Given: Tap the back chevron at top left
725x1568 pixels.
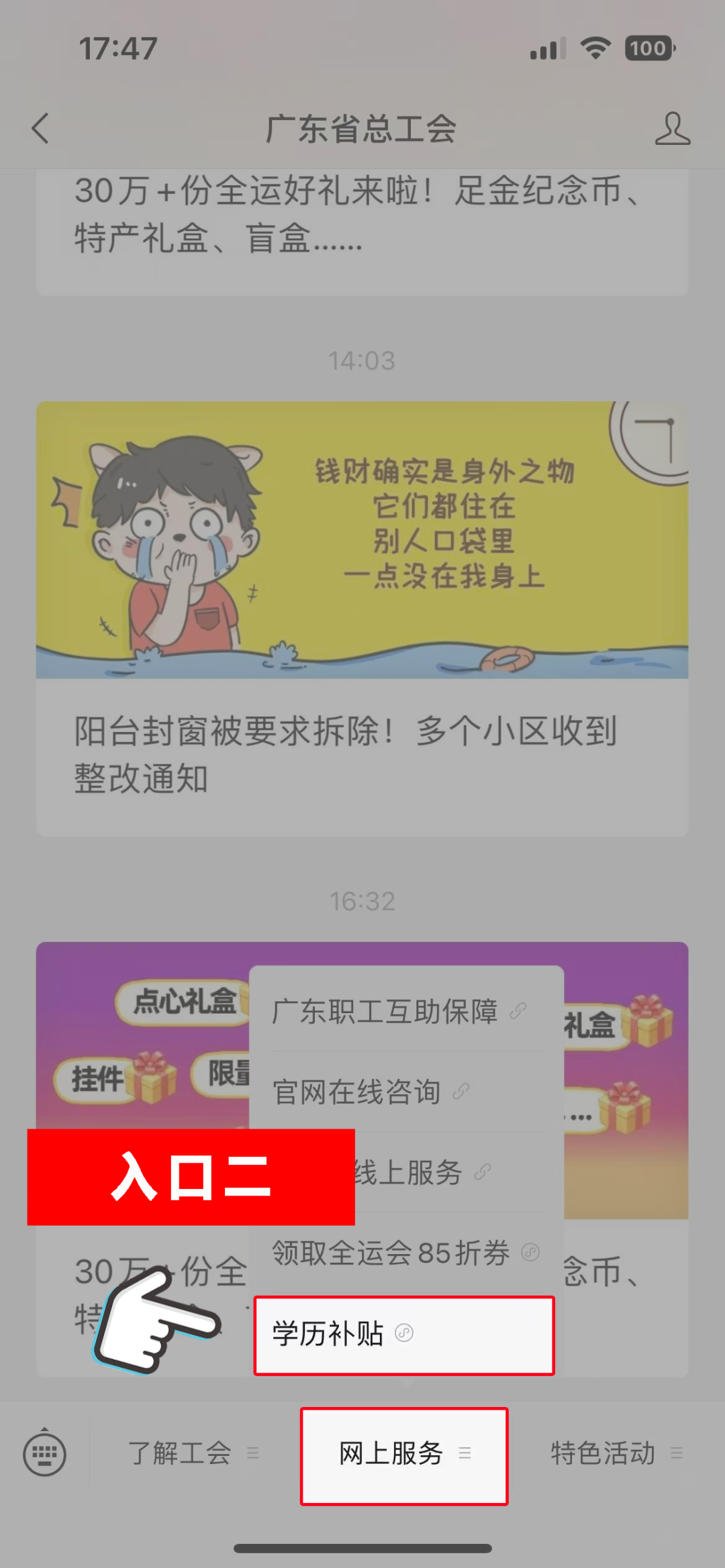Looking at the screenshot, I should (x=40, y=129).
